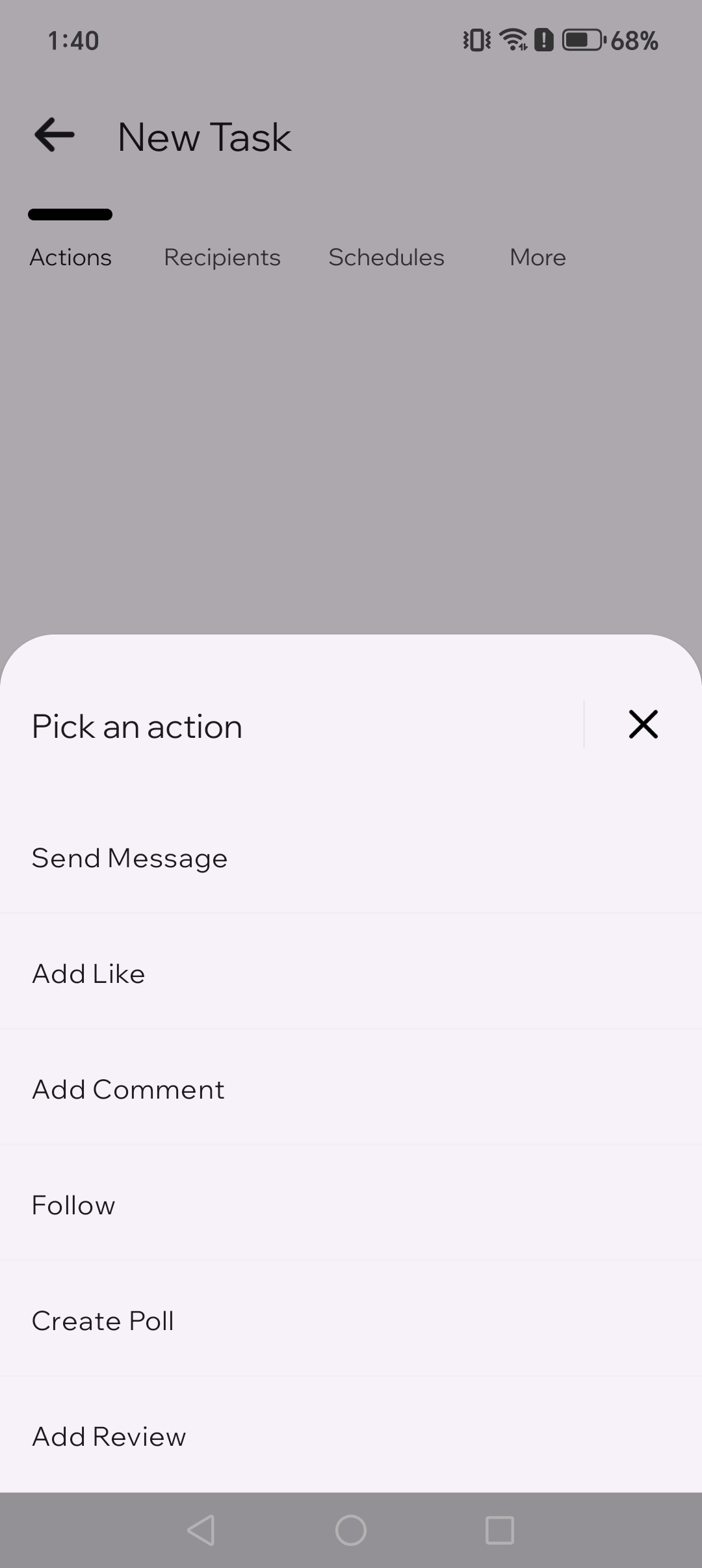
Task: Switch to the Schedules tab
Action: (387, 257)
